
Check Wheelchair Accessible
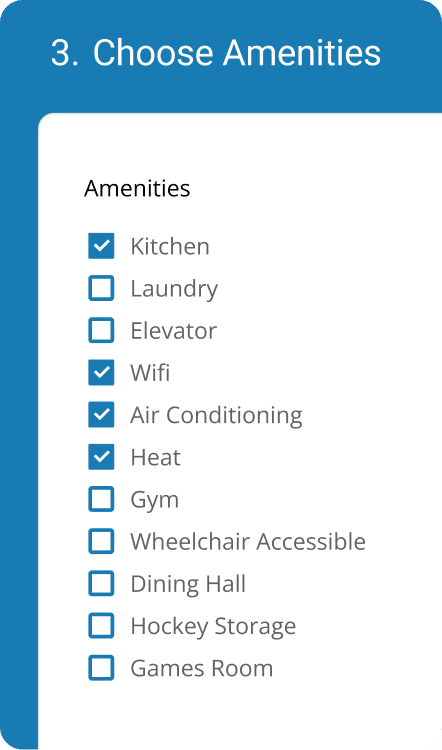point(101,541)
